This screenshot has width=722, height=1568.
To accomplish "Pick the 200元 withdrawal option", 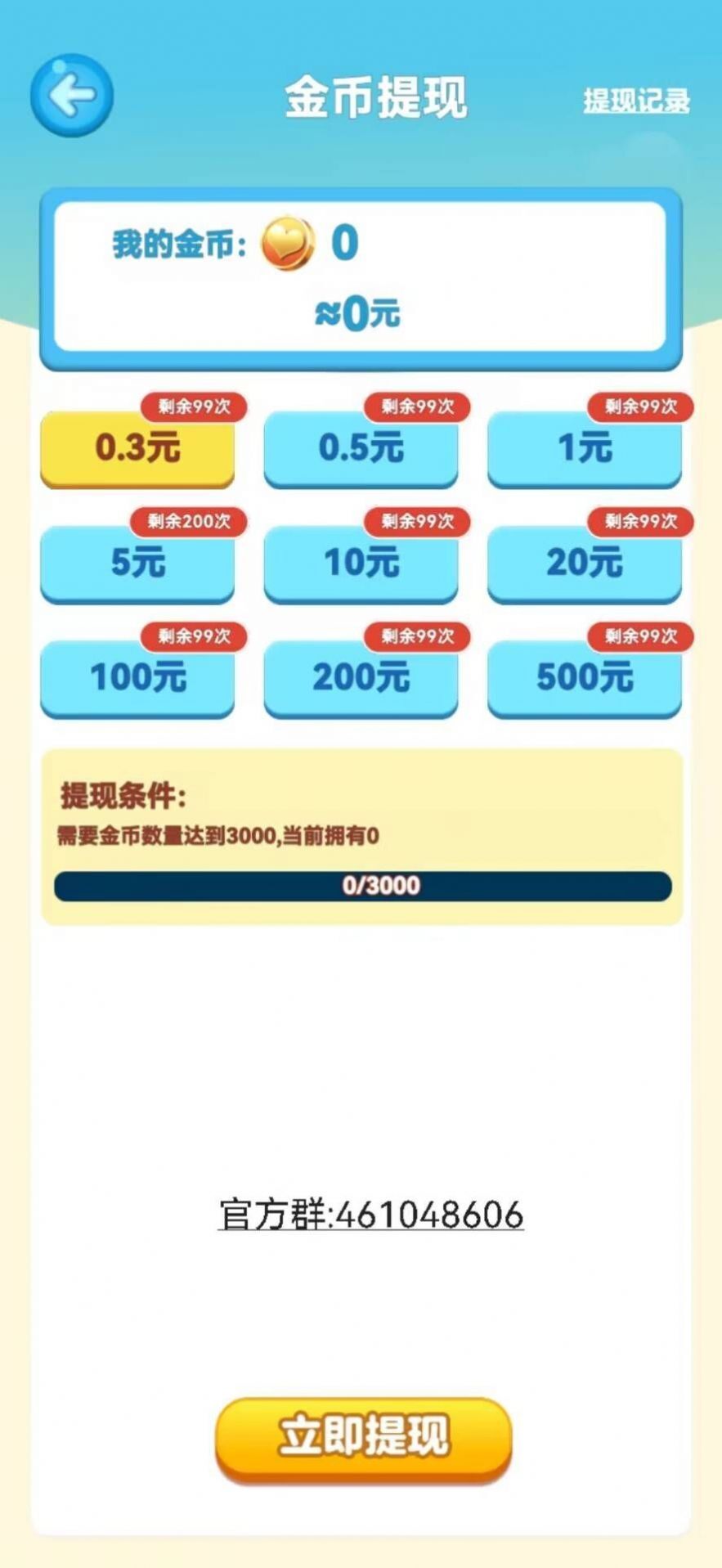I will tap(361, 677).
